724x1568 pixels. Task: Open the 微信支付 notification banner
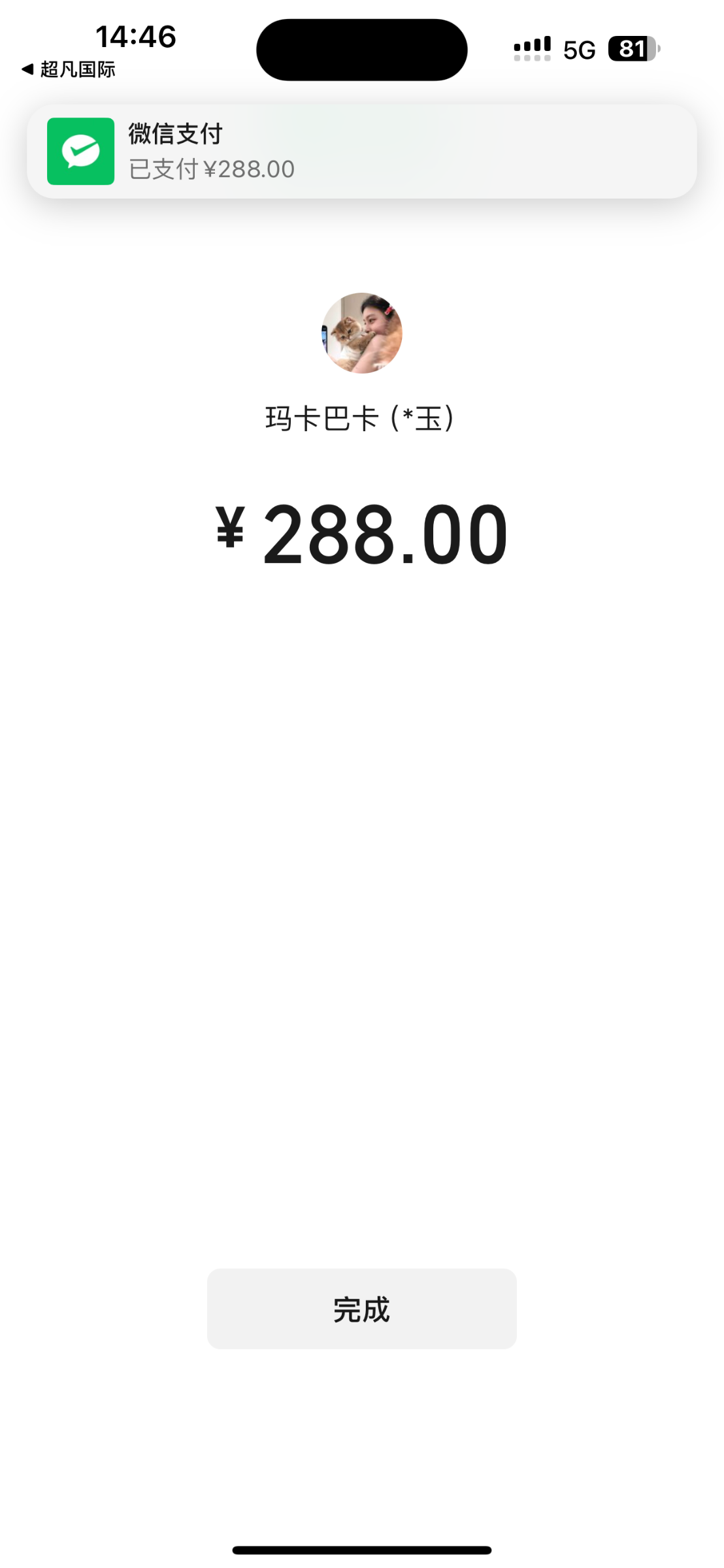361,152
